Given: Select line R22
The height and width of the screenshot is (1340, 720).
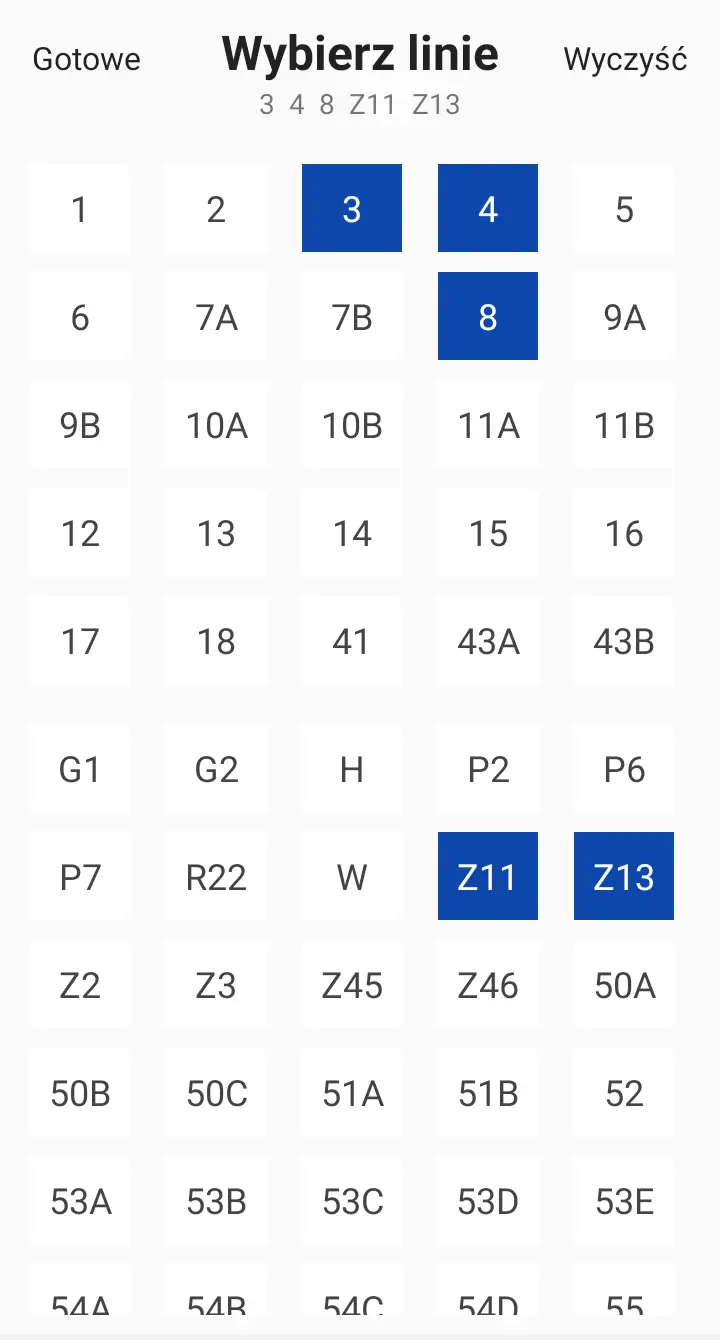Looking at the screenshot, I should point(216,876).
